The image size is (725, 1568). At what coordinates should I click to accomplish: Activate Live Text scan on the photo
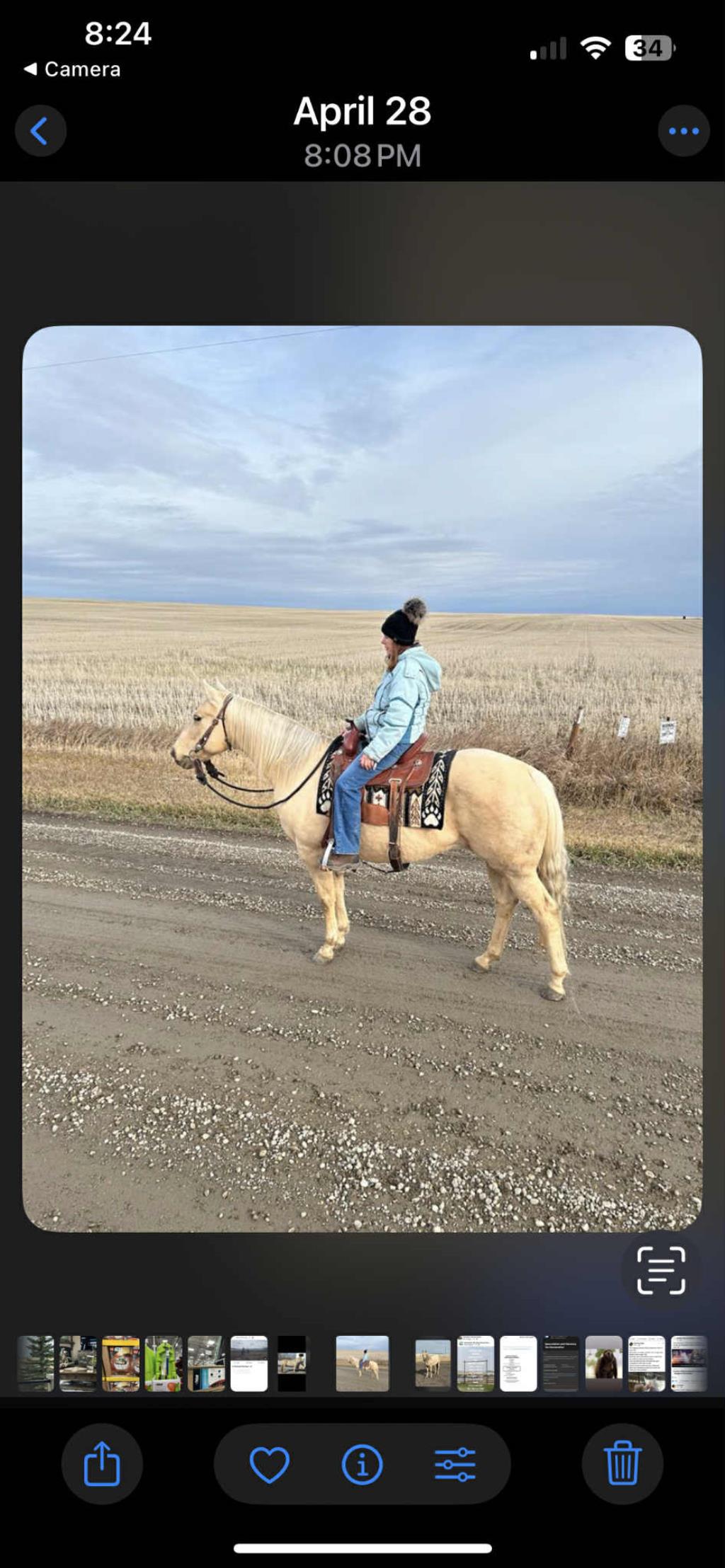(x=661, y=1270)
